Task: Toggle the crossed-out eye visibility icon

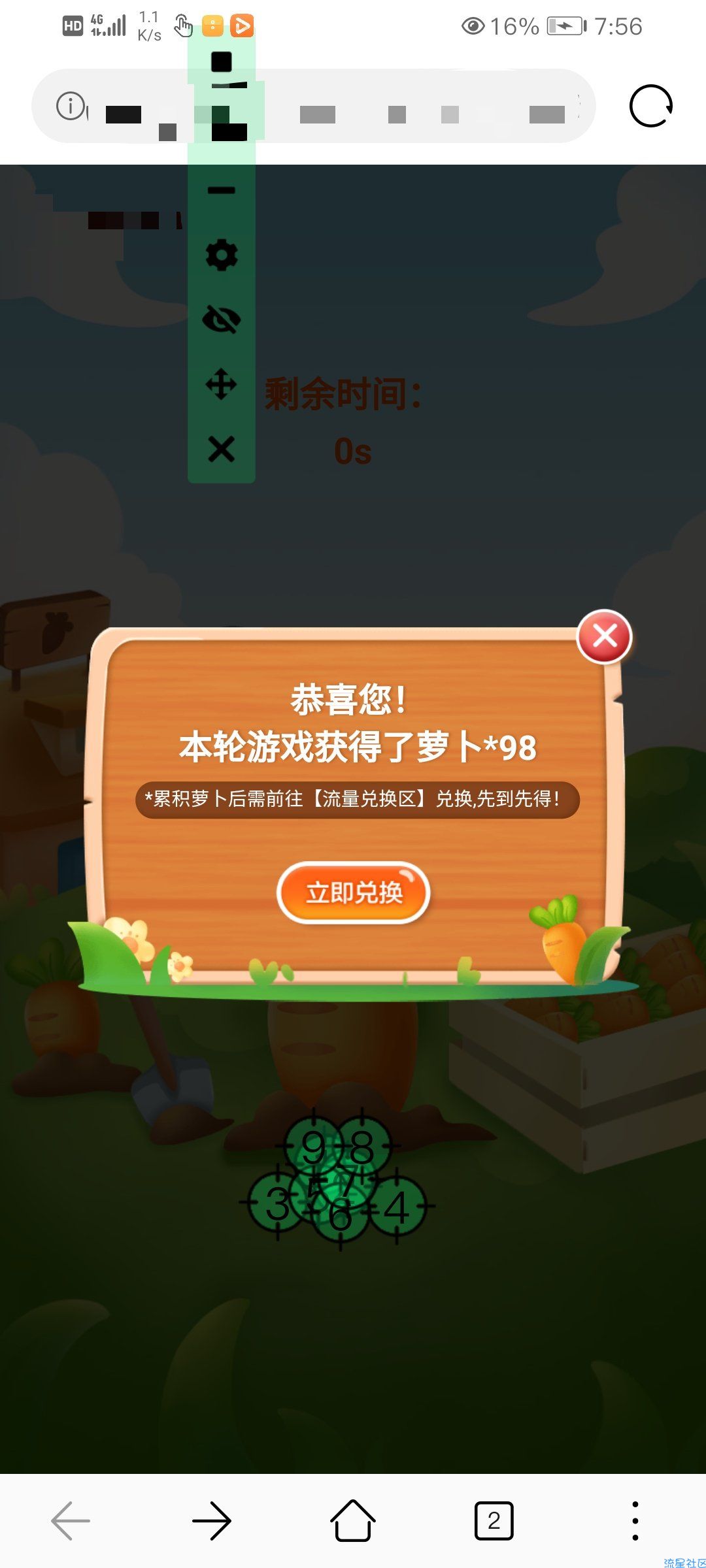Action: (x=222, y=319)
